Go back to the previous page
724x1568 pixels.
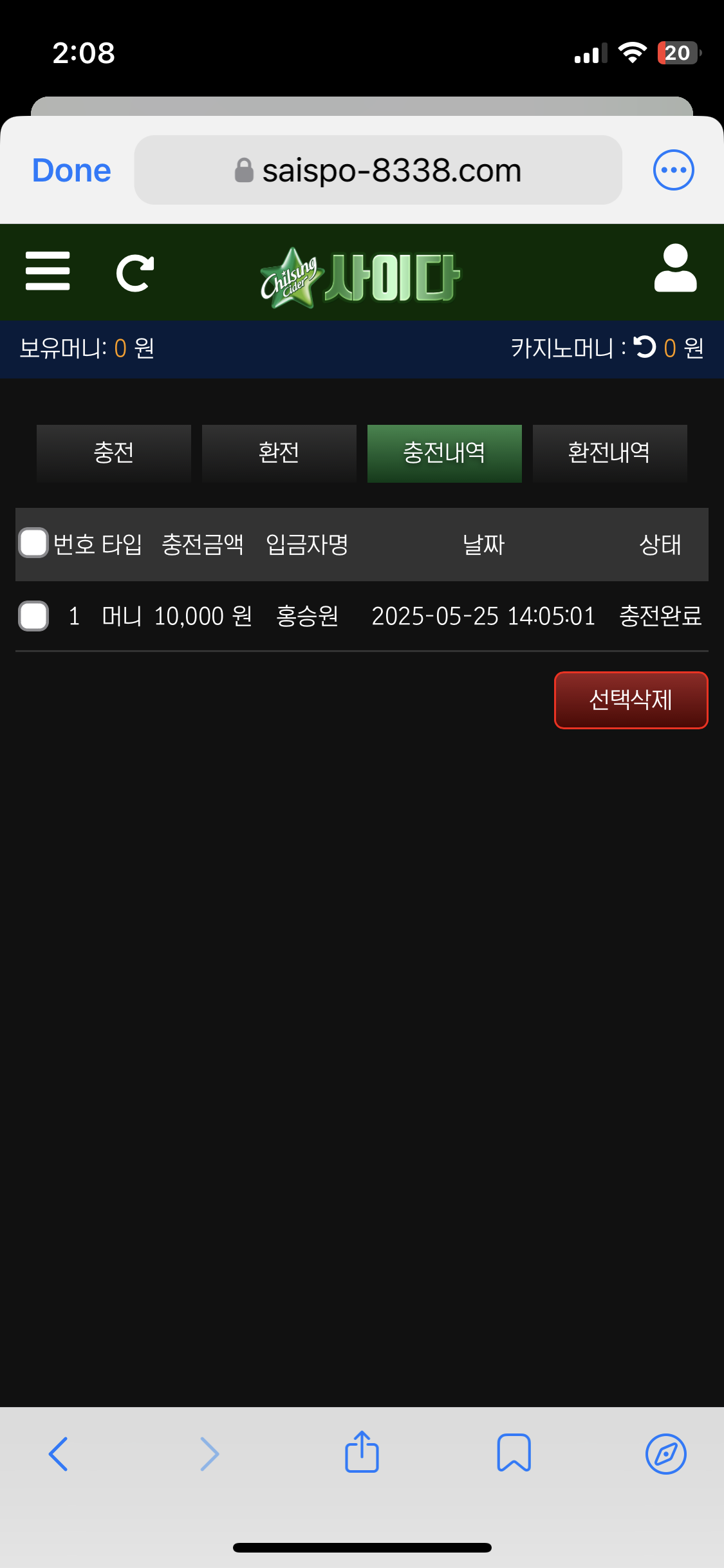pyautogui.click(x=59, y=1453)
